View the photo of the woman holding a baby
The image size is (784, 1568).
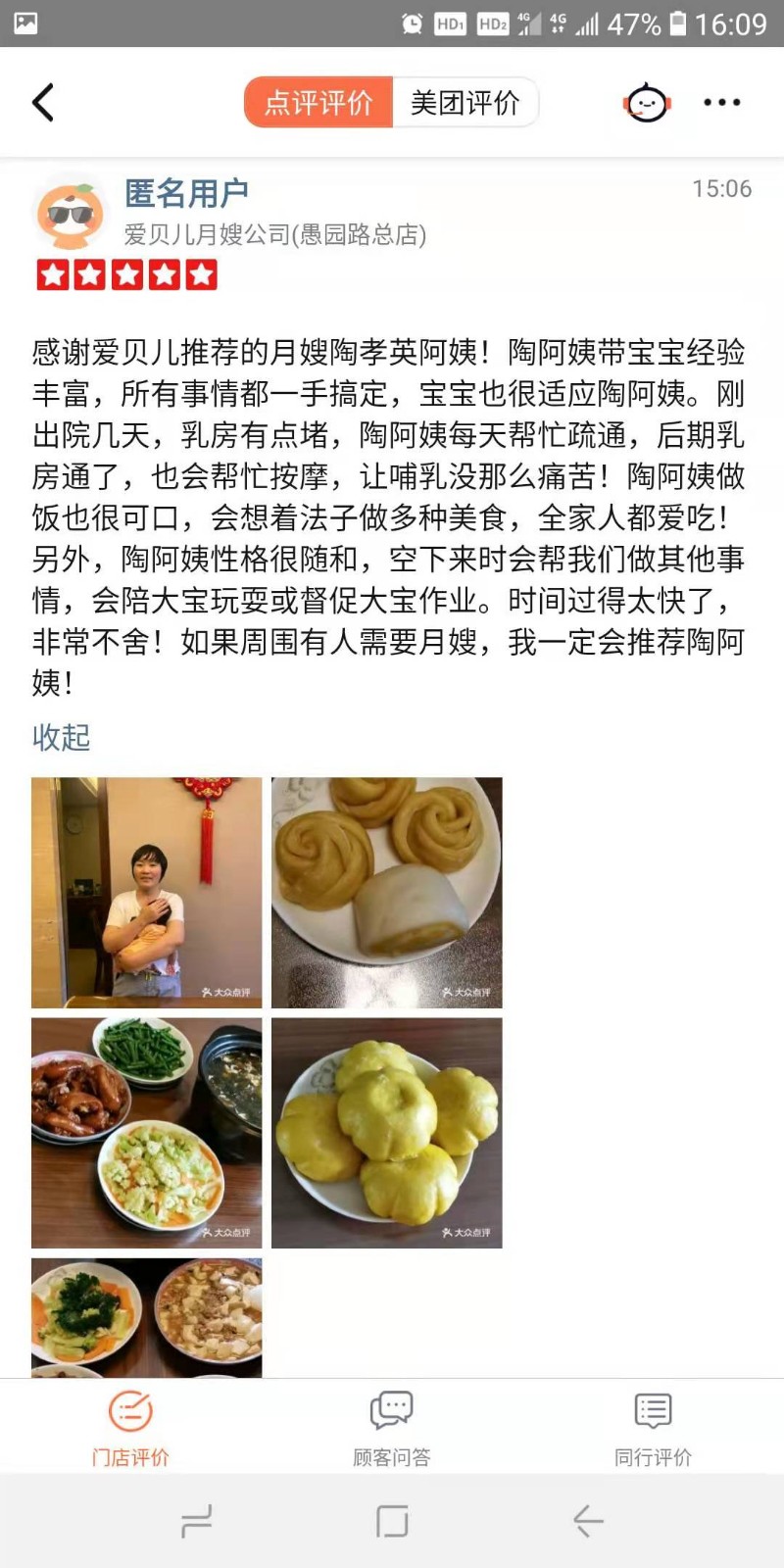pyautogui.click(x=147, y=893)
